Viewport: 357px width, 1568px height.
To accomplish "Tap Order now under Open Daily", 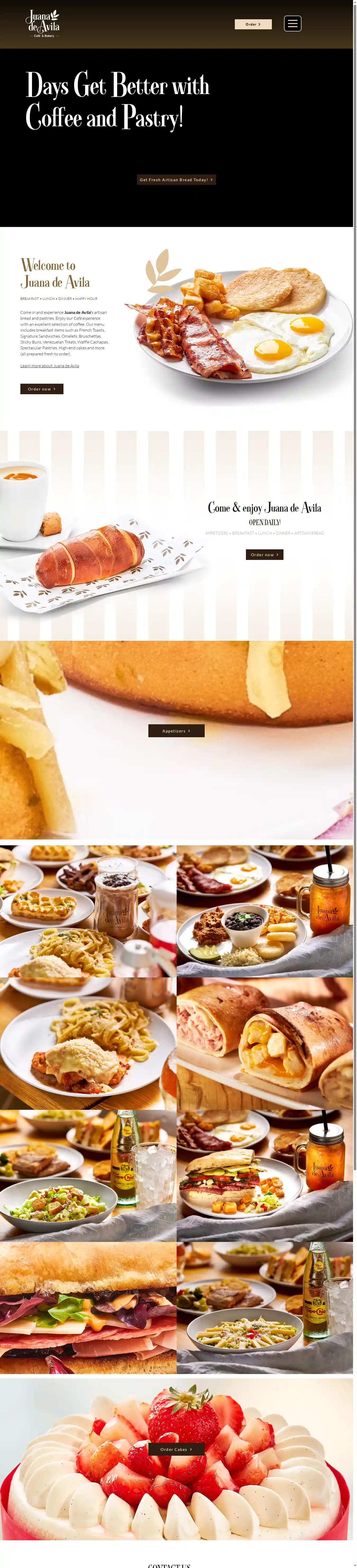I will point(264,555).
